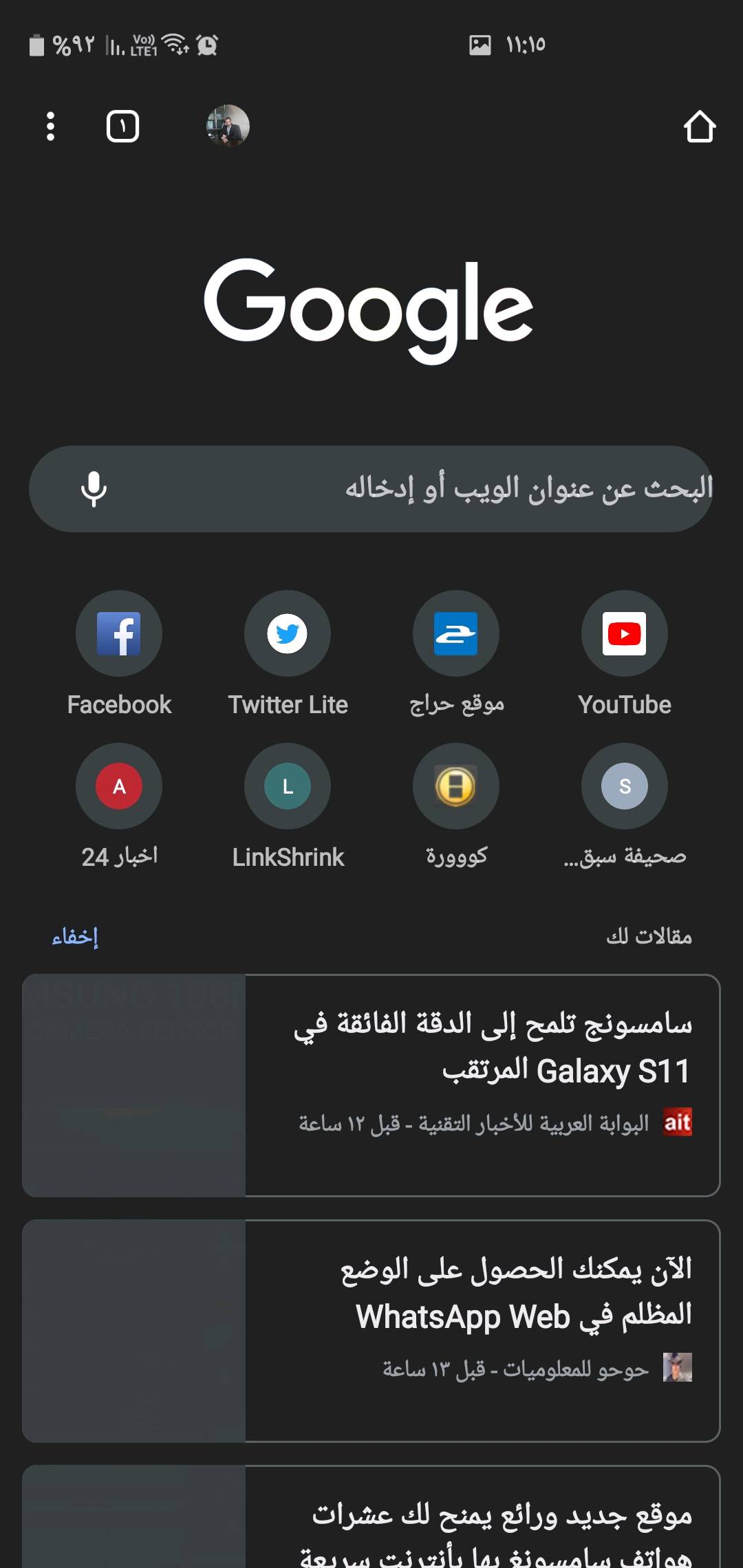Open the profile avatar account settings
743x1568 pixels.
pyautogui.click(x=228, y=126)
